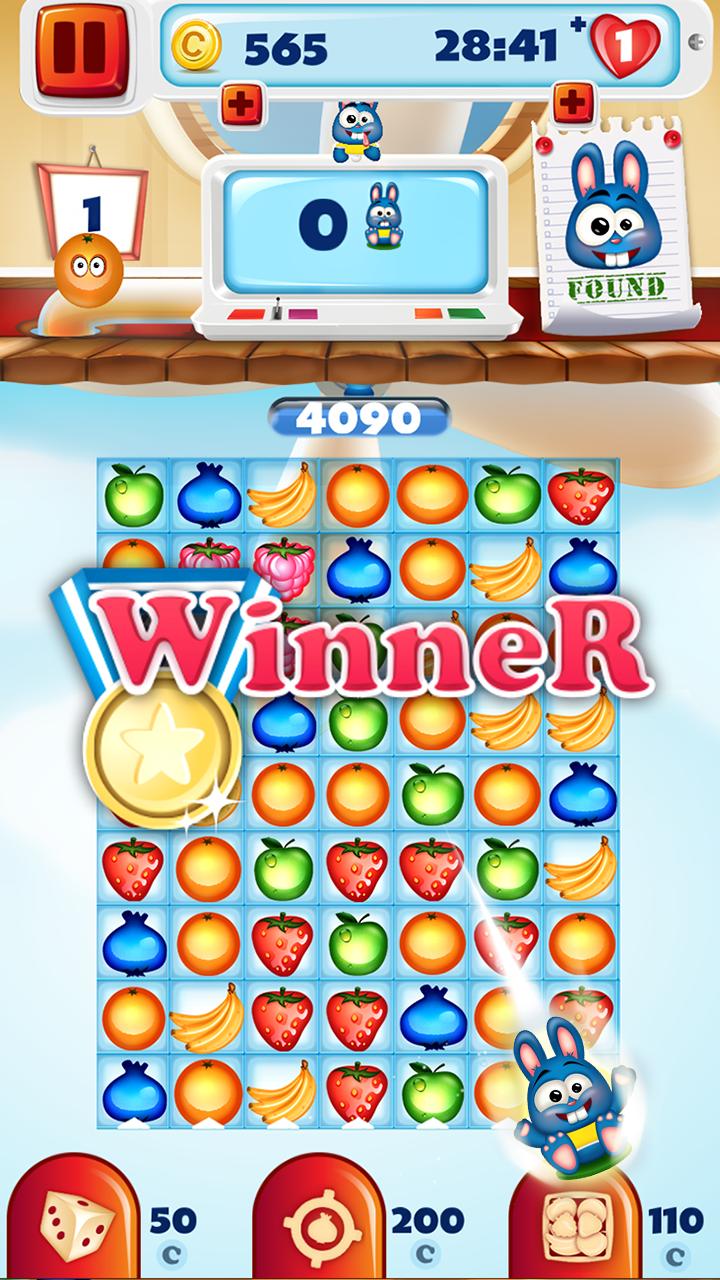Viewport: 720px width, 1280px height.
Task: Add more lives with plus button
Action: [x=572, y=100]
